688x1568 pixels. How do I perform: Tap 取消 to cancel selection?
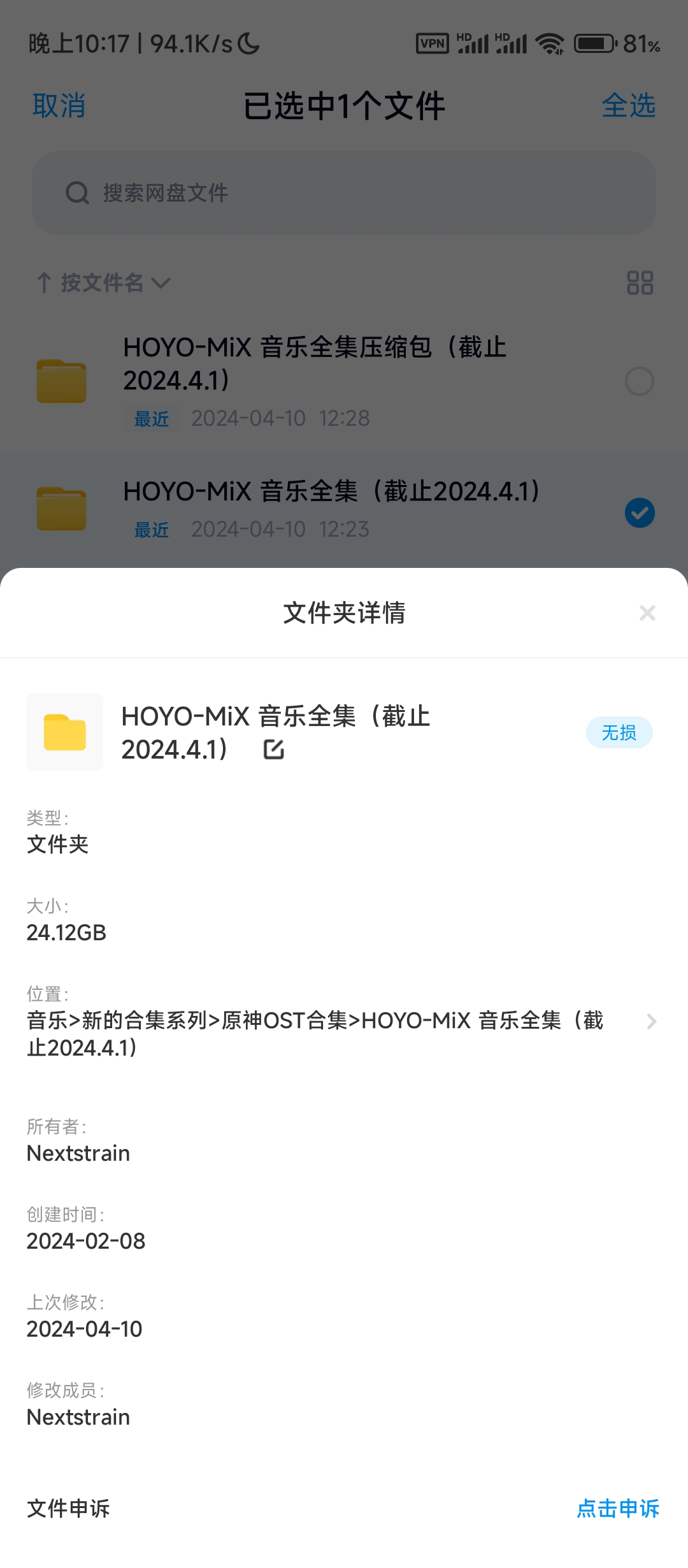[x=59, y=106]
